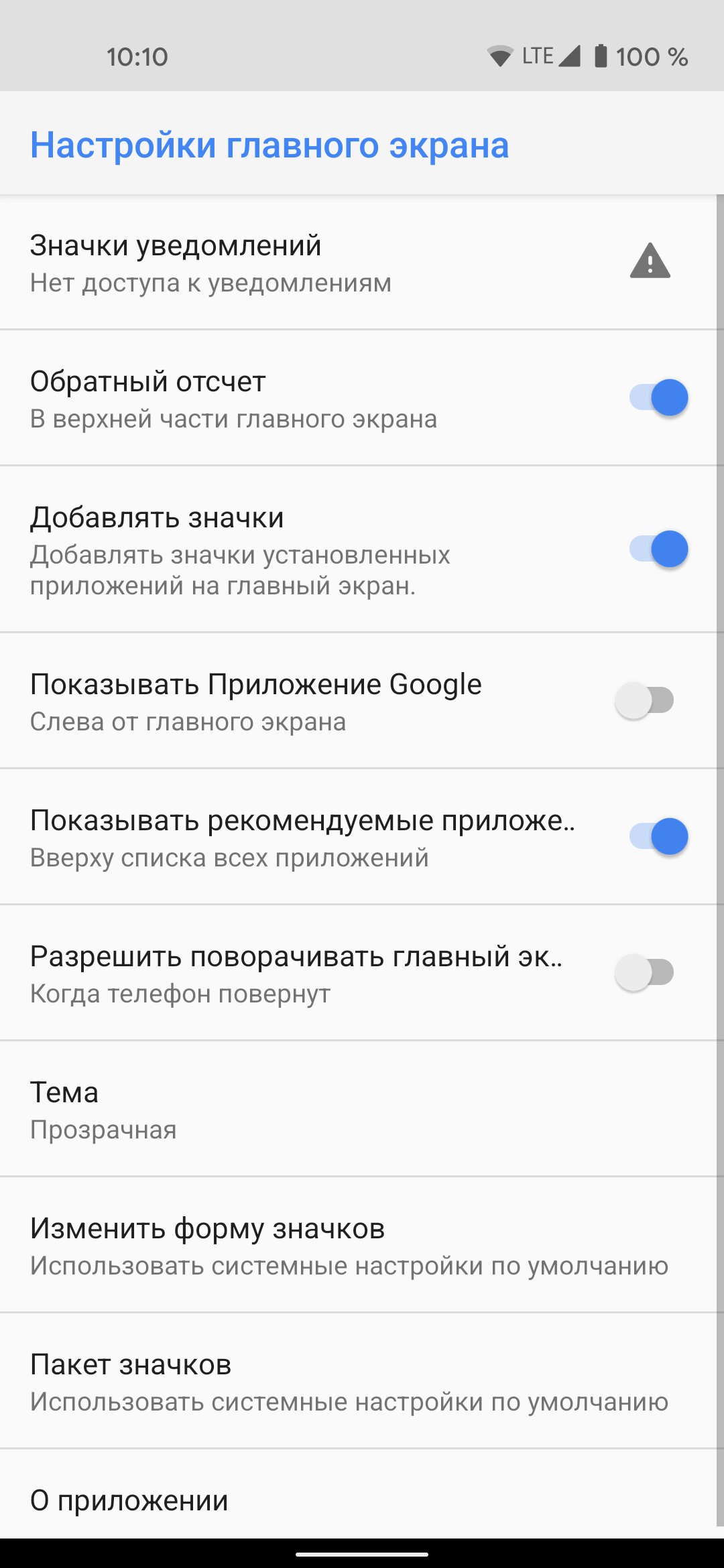Screen dimensions: 724x1568
Task: Enable Разрешить поворачивать главный экран
Action: 645,972
